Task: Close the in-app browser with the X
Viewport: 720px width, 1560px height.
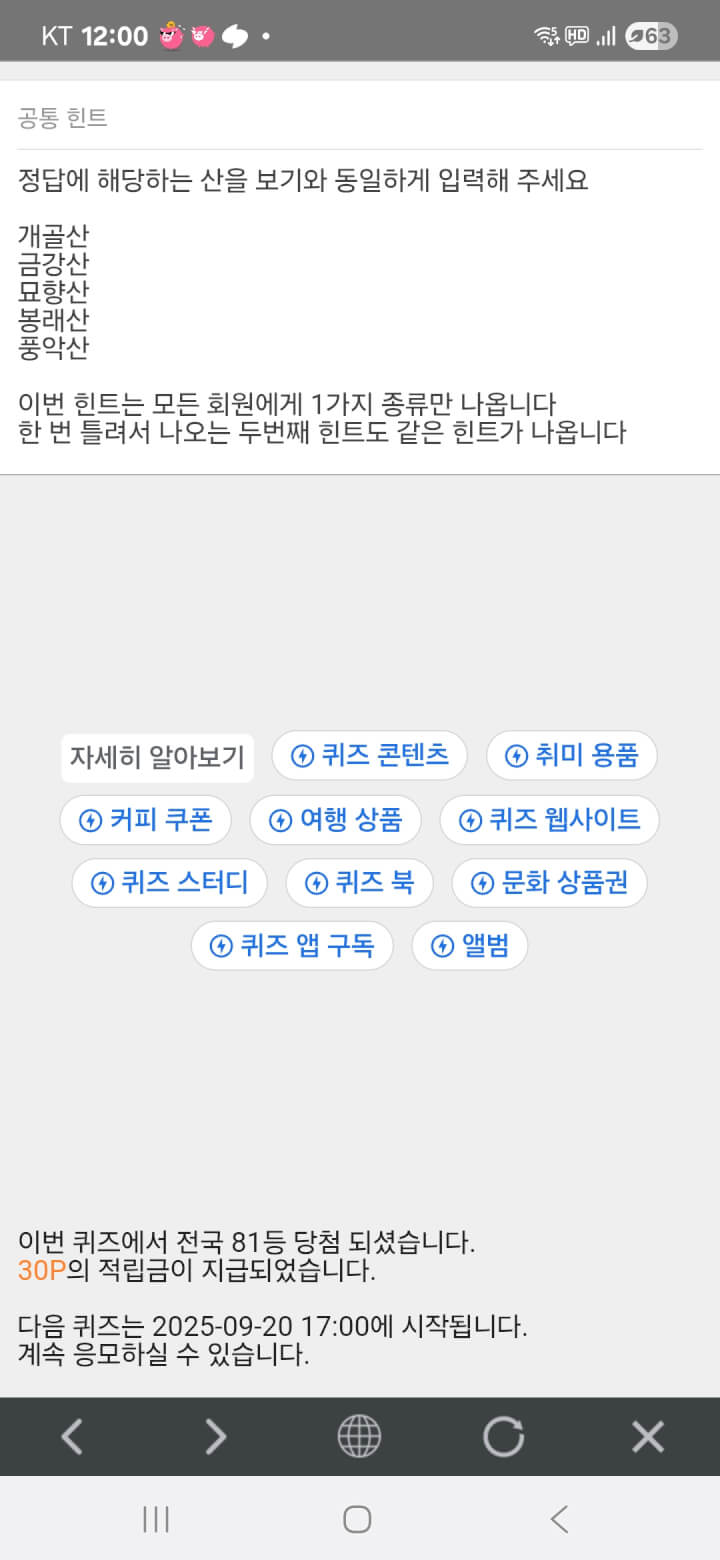Action: pyautogui.click(x=648, y=1437)
